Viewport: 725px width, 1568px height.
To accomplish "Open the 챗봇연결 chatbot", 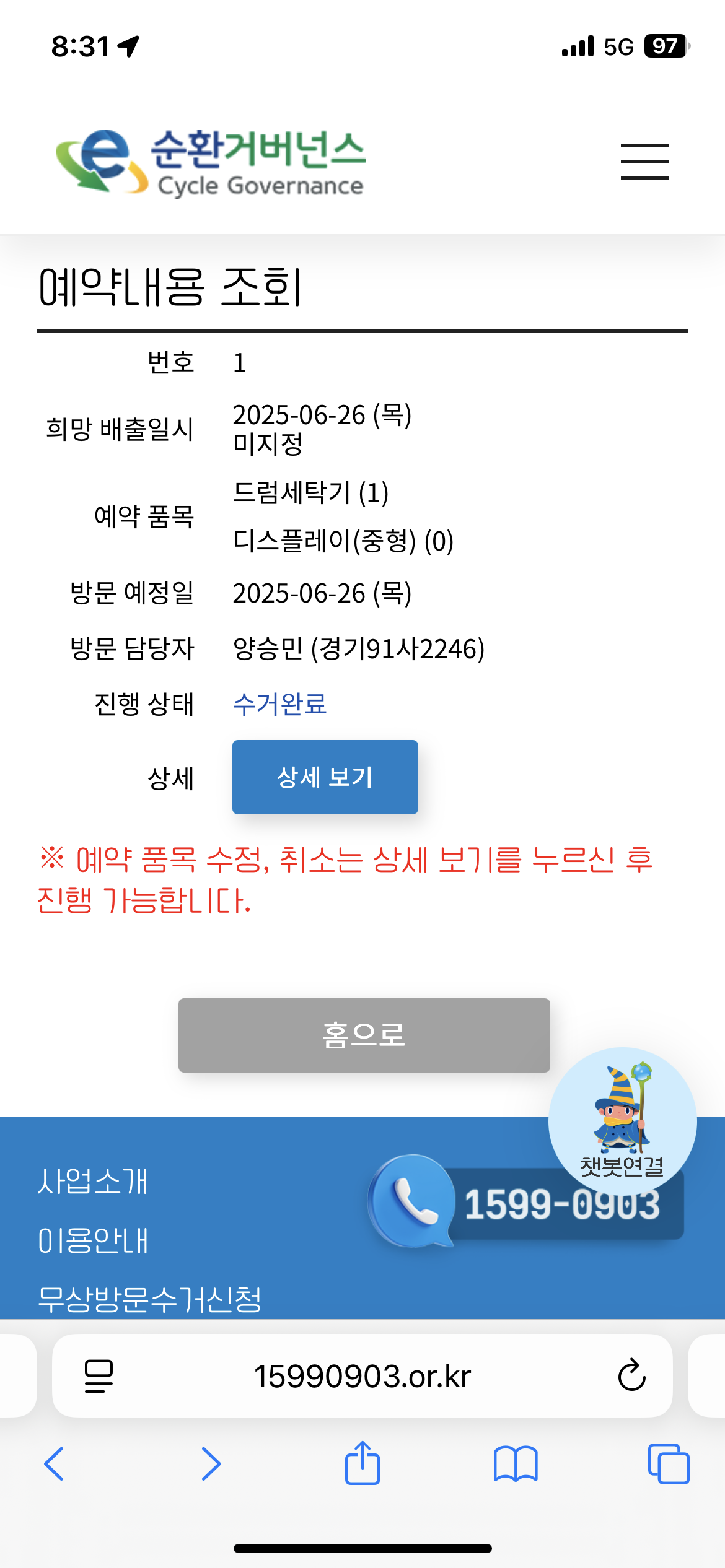I will pyautogui.click(x=622, y=1120).
